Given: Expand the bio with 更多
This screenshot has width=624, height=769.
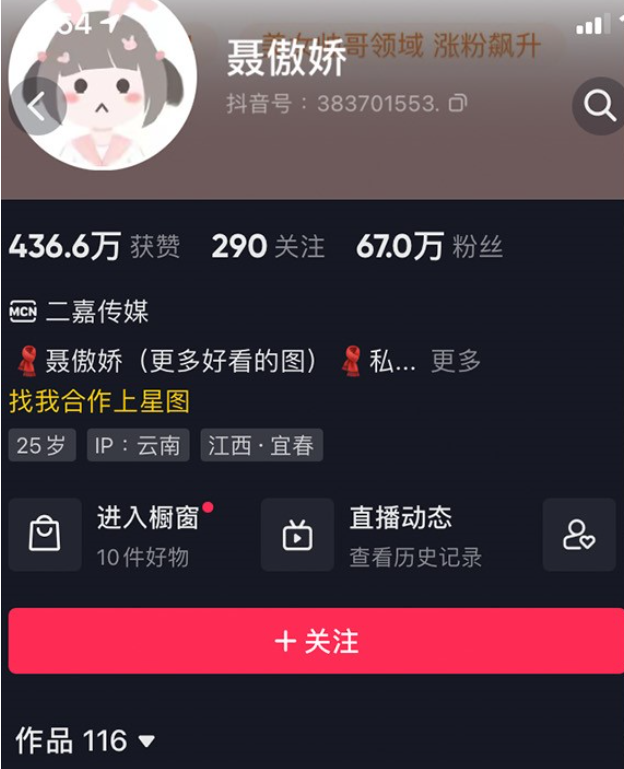Looking at the screenshot, I should [x=455, y=361].
